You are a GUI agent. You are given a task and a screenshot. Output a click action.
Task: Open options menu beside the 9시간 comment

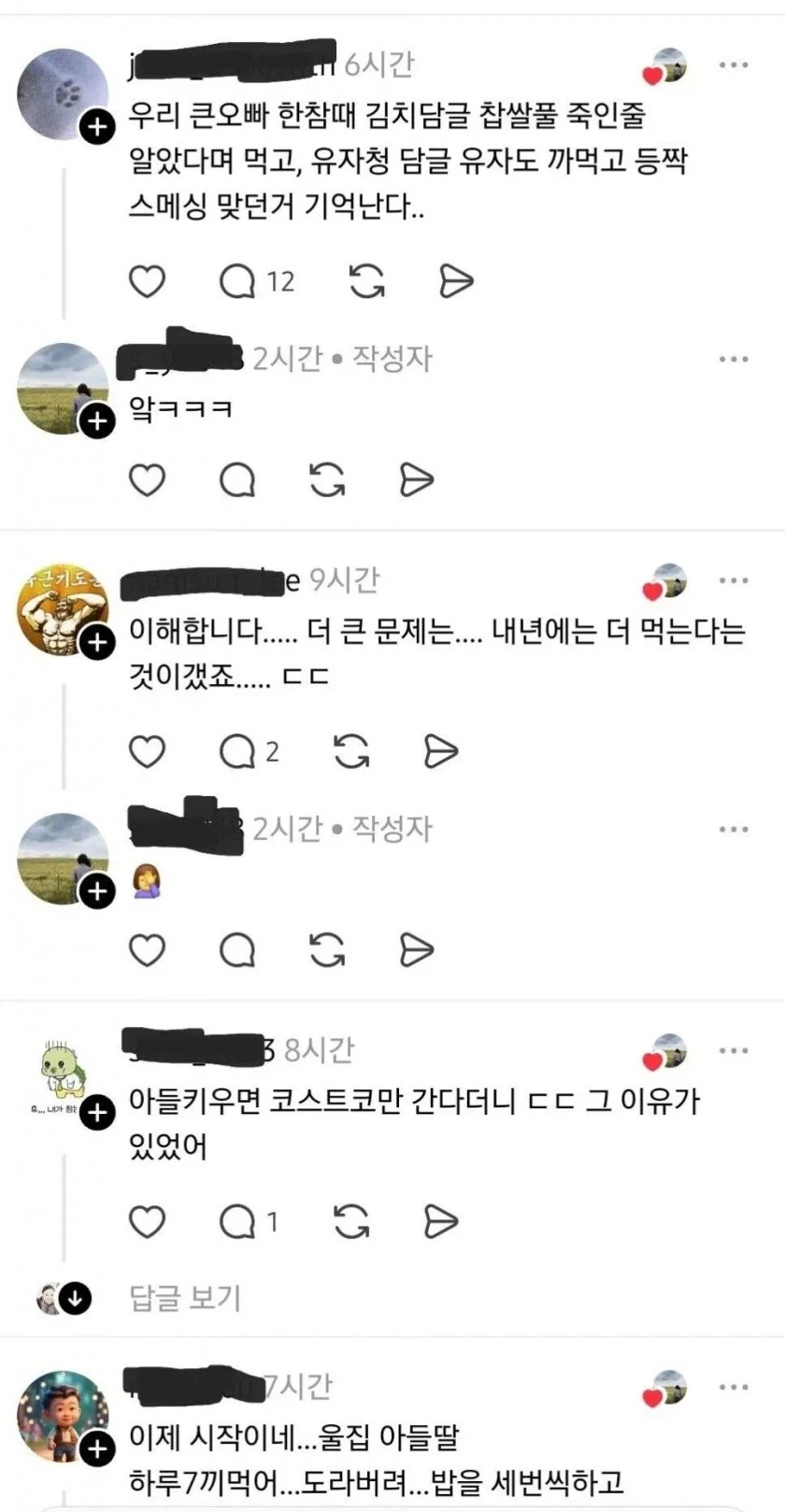point(735,581)
